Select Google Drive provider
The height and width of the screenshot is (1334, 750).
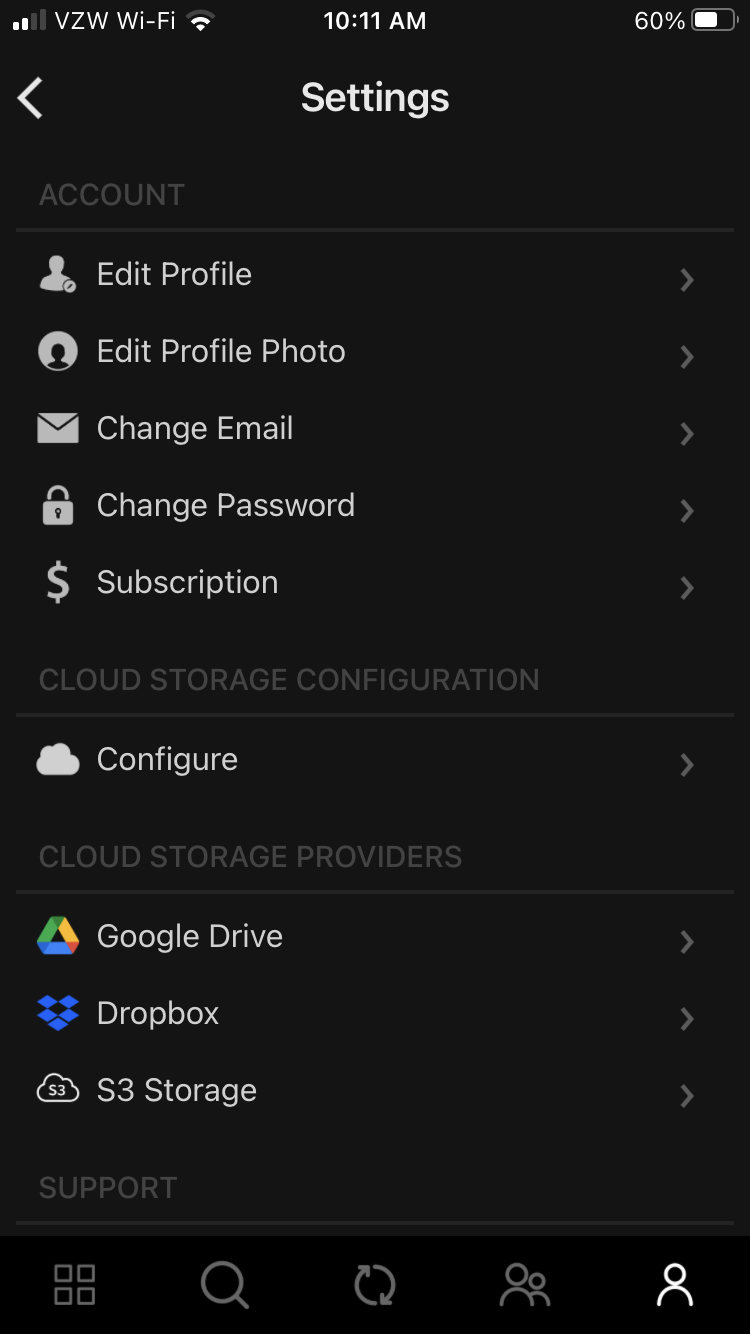375,936
